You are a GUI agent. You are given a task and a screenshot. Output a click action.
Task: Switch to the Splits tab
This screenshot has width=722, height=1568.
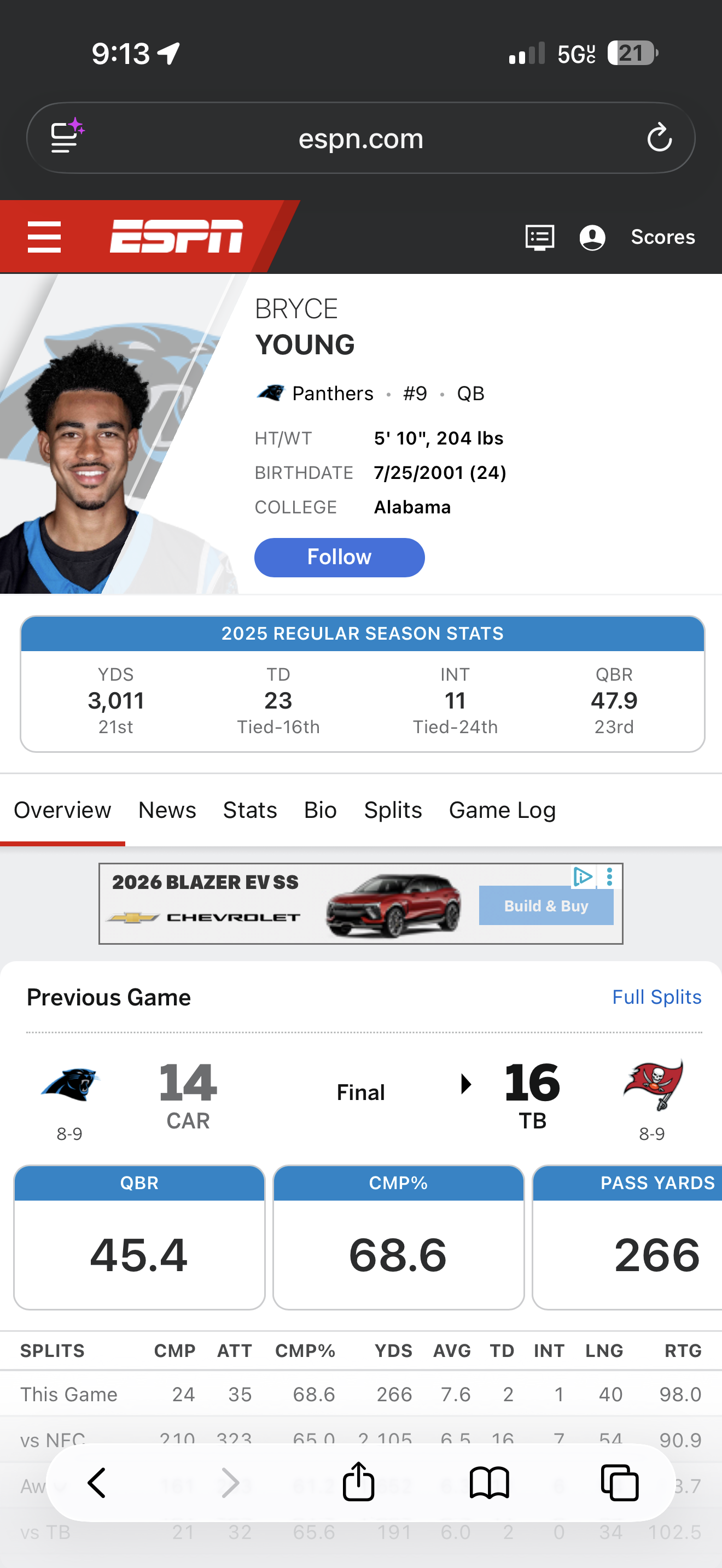(x=393, y=810)
